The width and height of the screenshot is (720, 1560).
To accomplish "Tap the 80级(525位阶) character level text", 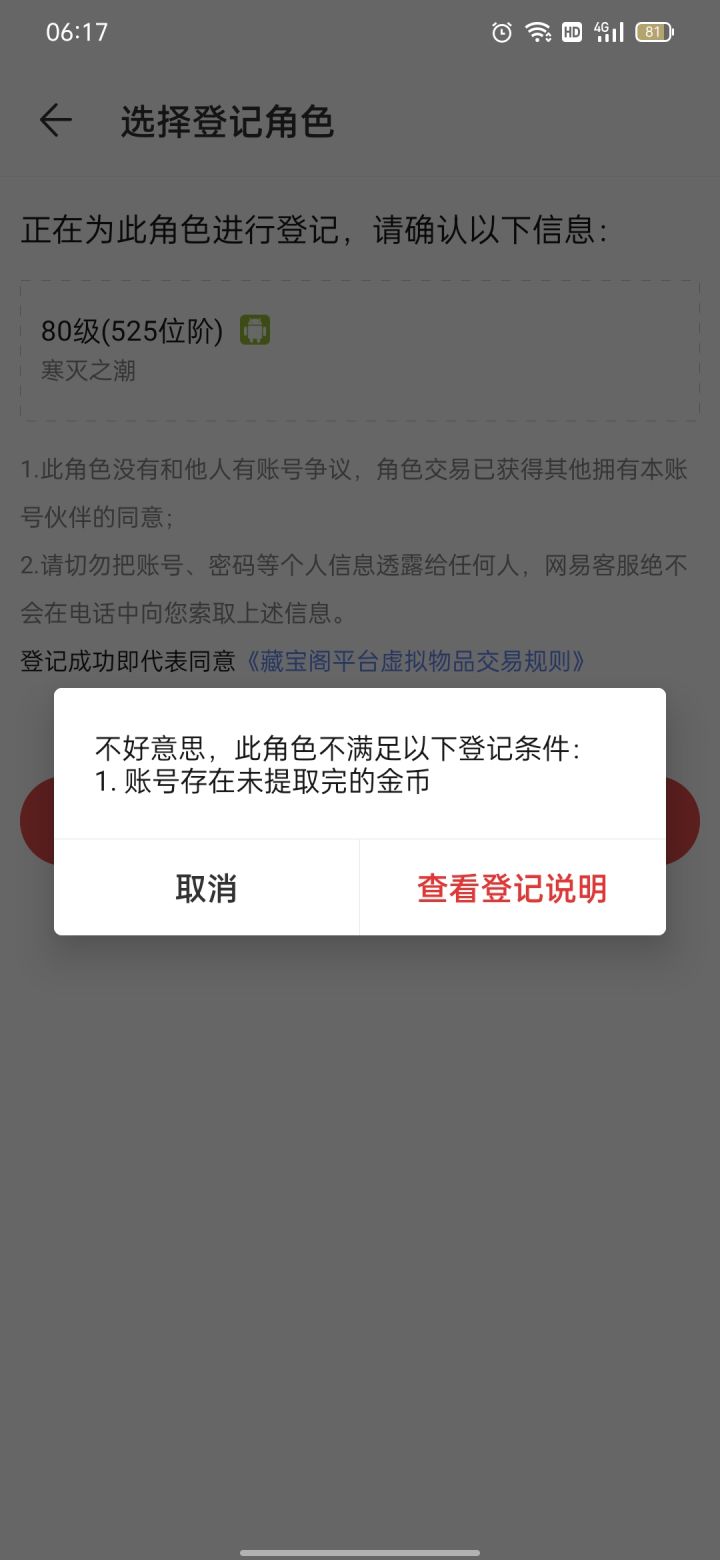I will [130, 330].
